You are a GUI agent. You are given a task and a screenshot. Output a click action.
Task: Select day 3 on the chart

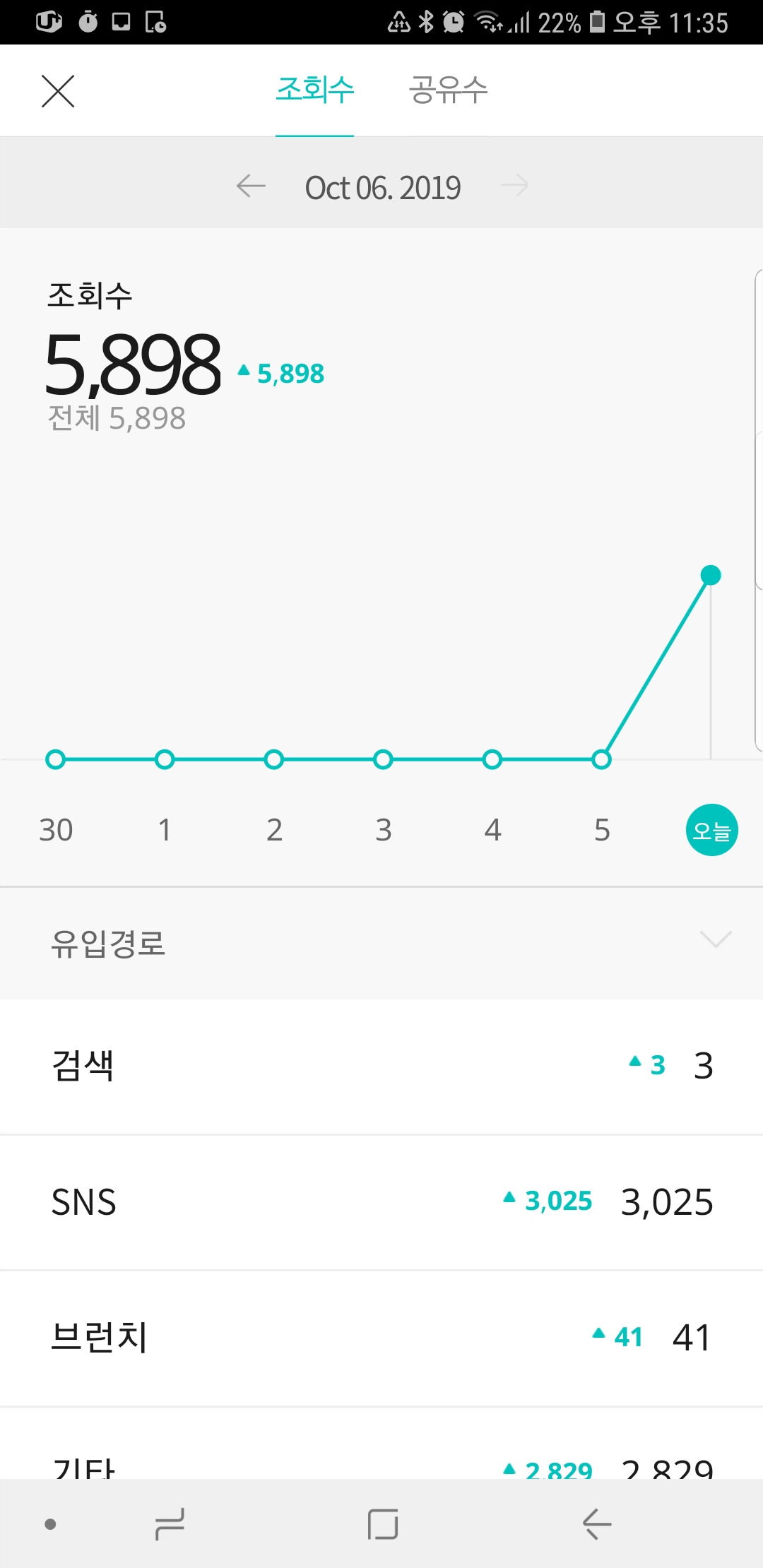click(383, 830)
